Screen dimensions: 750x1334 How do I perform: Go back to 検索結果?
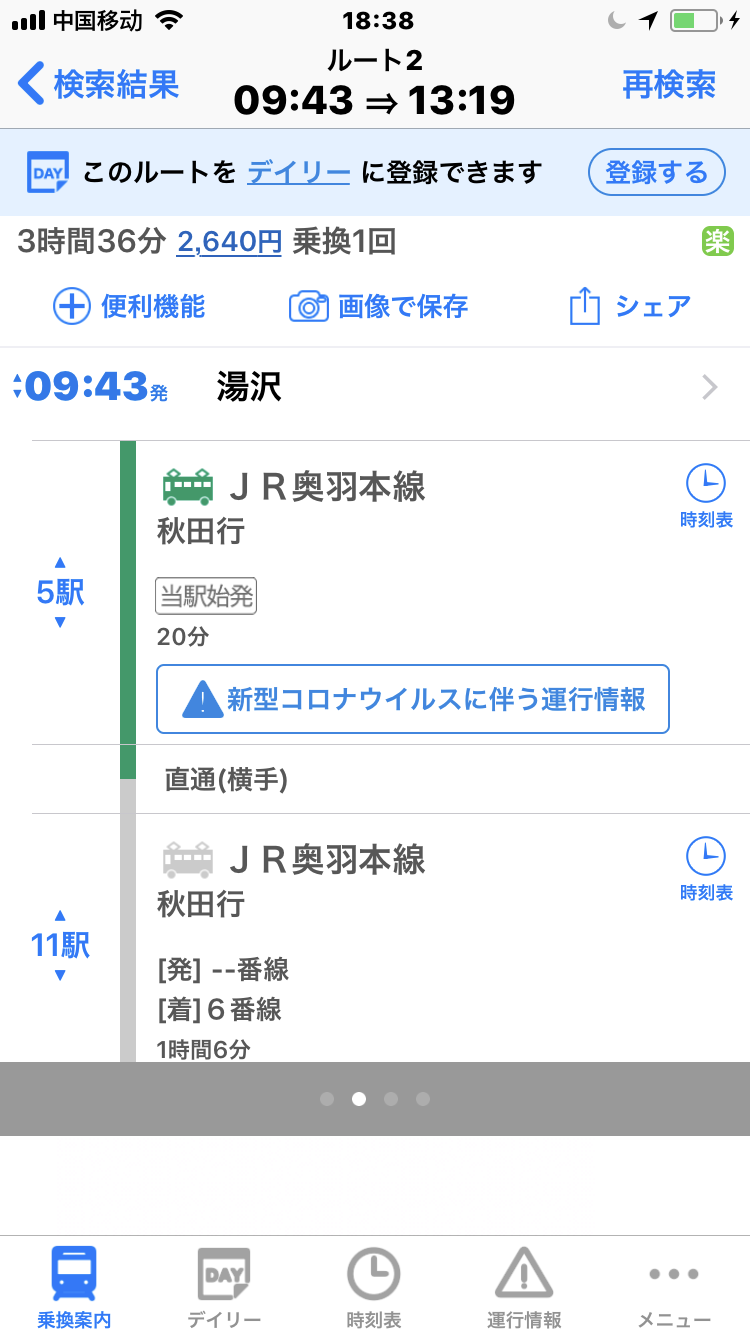[98, 85]
